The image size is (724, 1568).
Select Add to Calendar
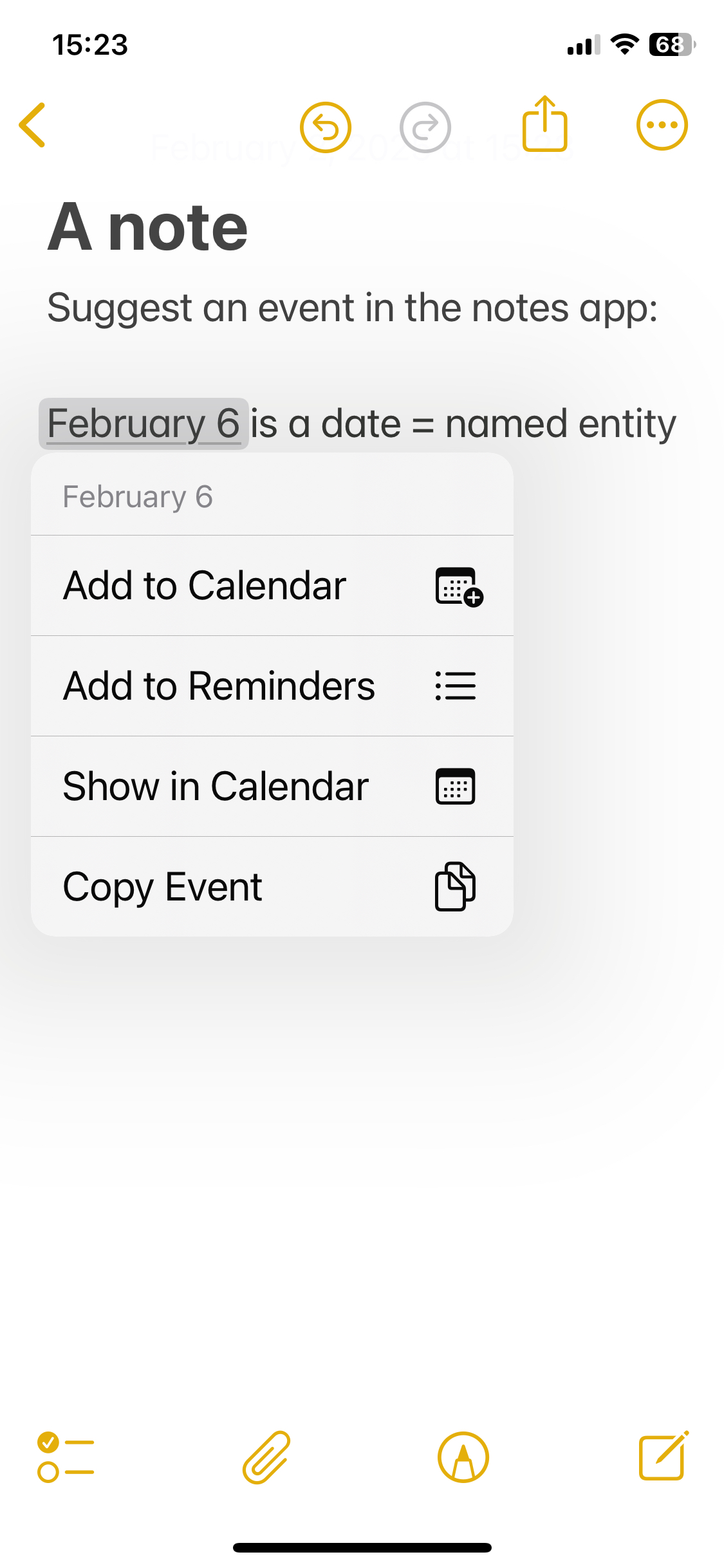272,586
